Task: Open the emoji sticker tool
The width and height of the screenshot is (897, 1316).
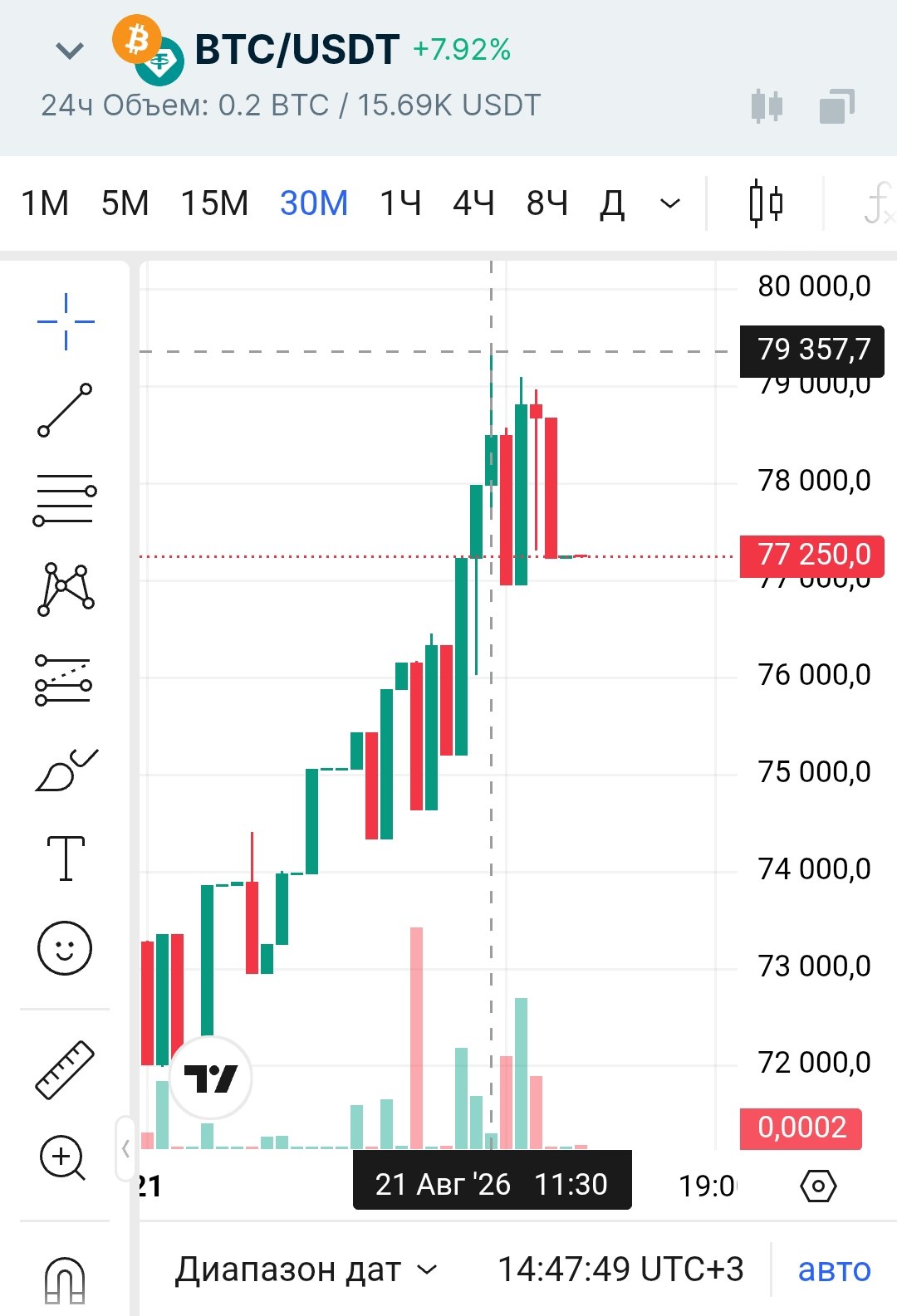Action: tap(65, 948)
